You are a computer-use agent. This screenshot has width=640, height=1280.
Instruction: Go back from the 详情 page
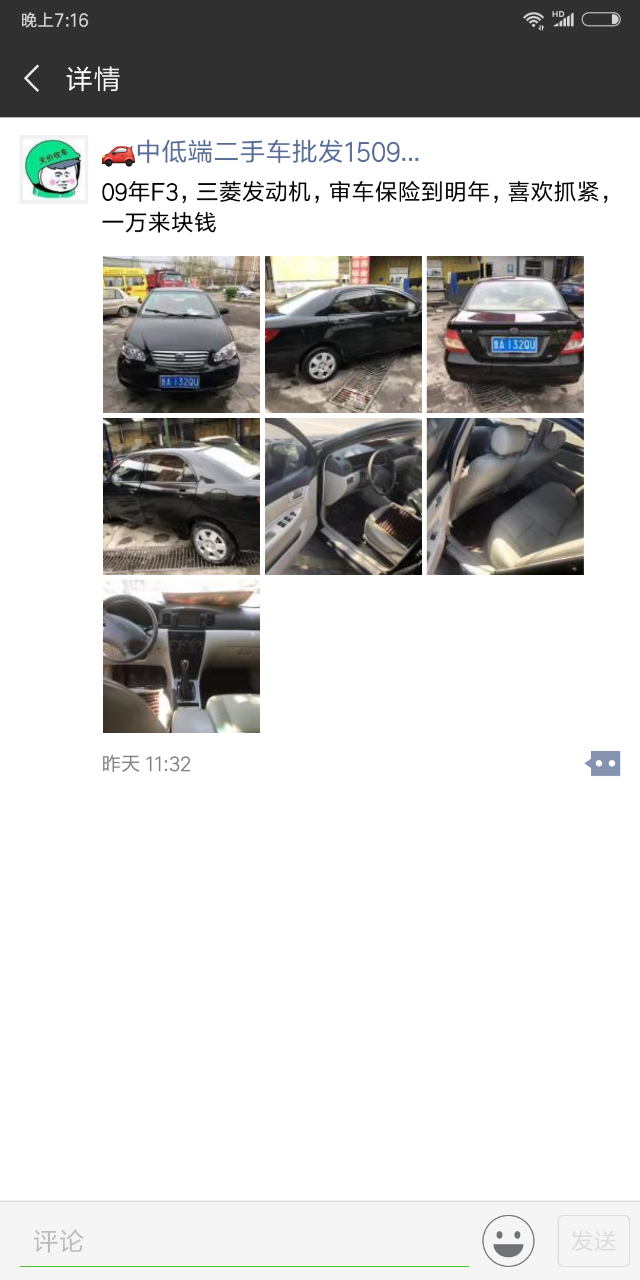point(32,79)
